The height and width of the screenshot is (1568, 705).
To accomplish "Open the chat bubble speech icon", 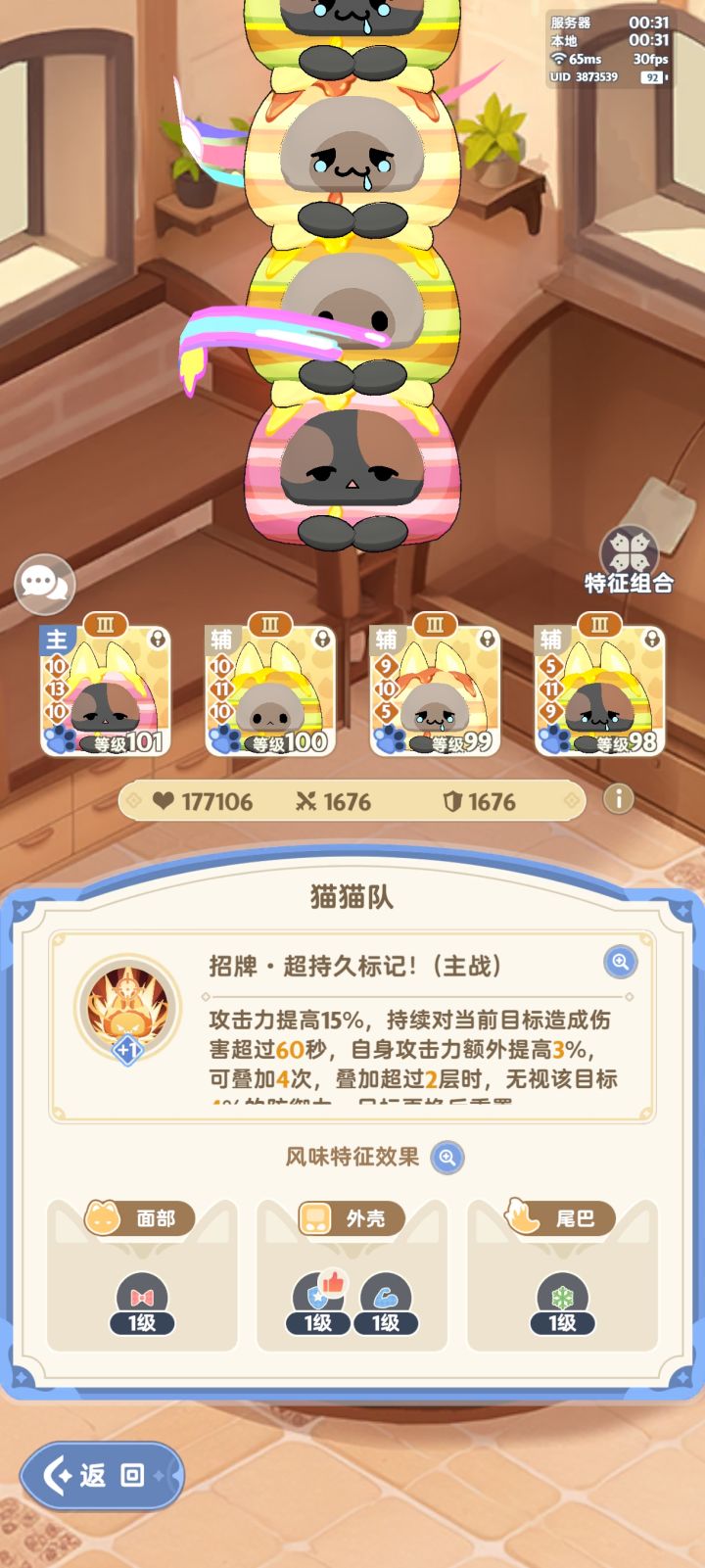I will pyautogui.click(x=43, y=582).
